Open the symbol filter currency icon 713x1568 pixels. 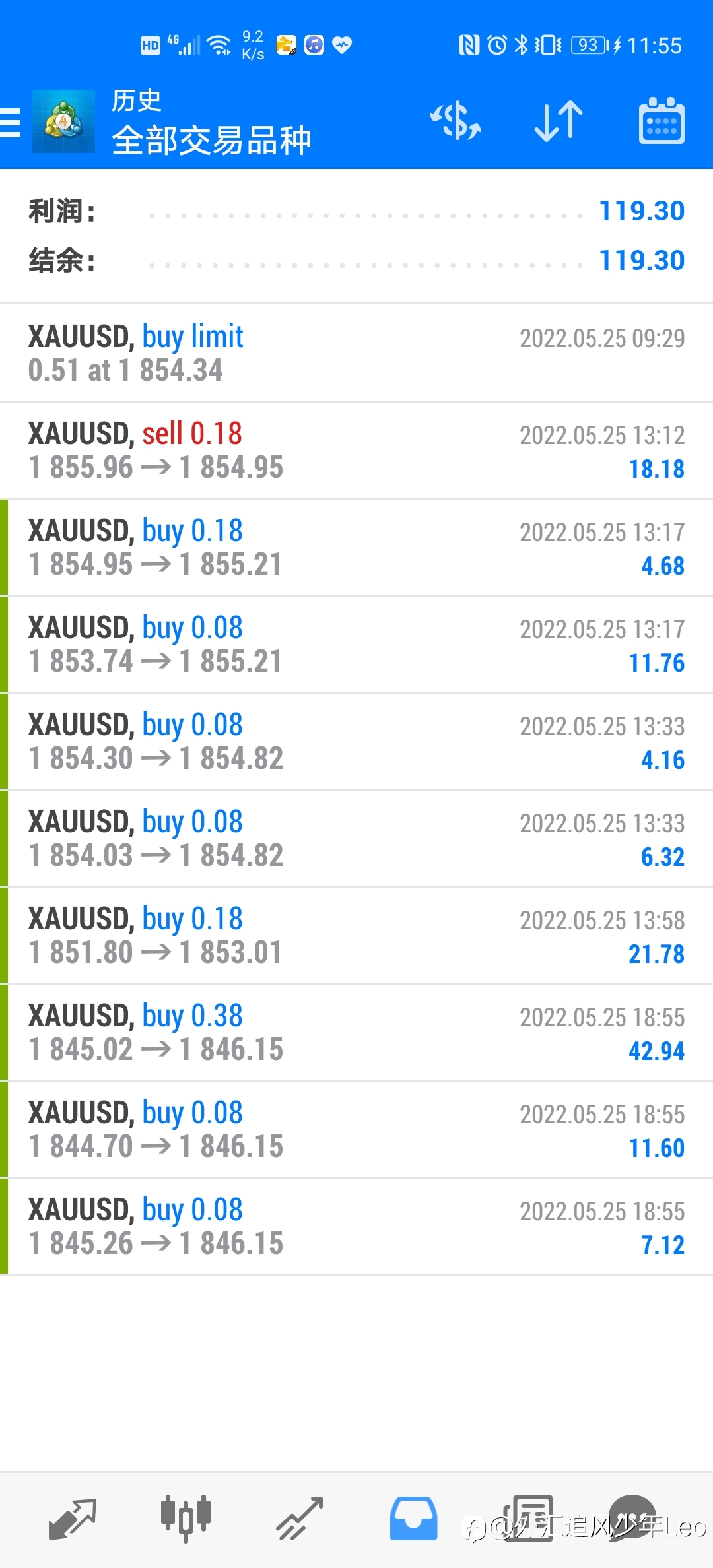click(456, 121)
